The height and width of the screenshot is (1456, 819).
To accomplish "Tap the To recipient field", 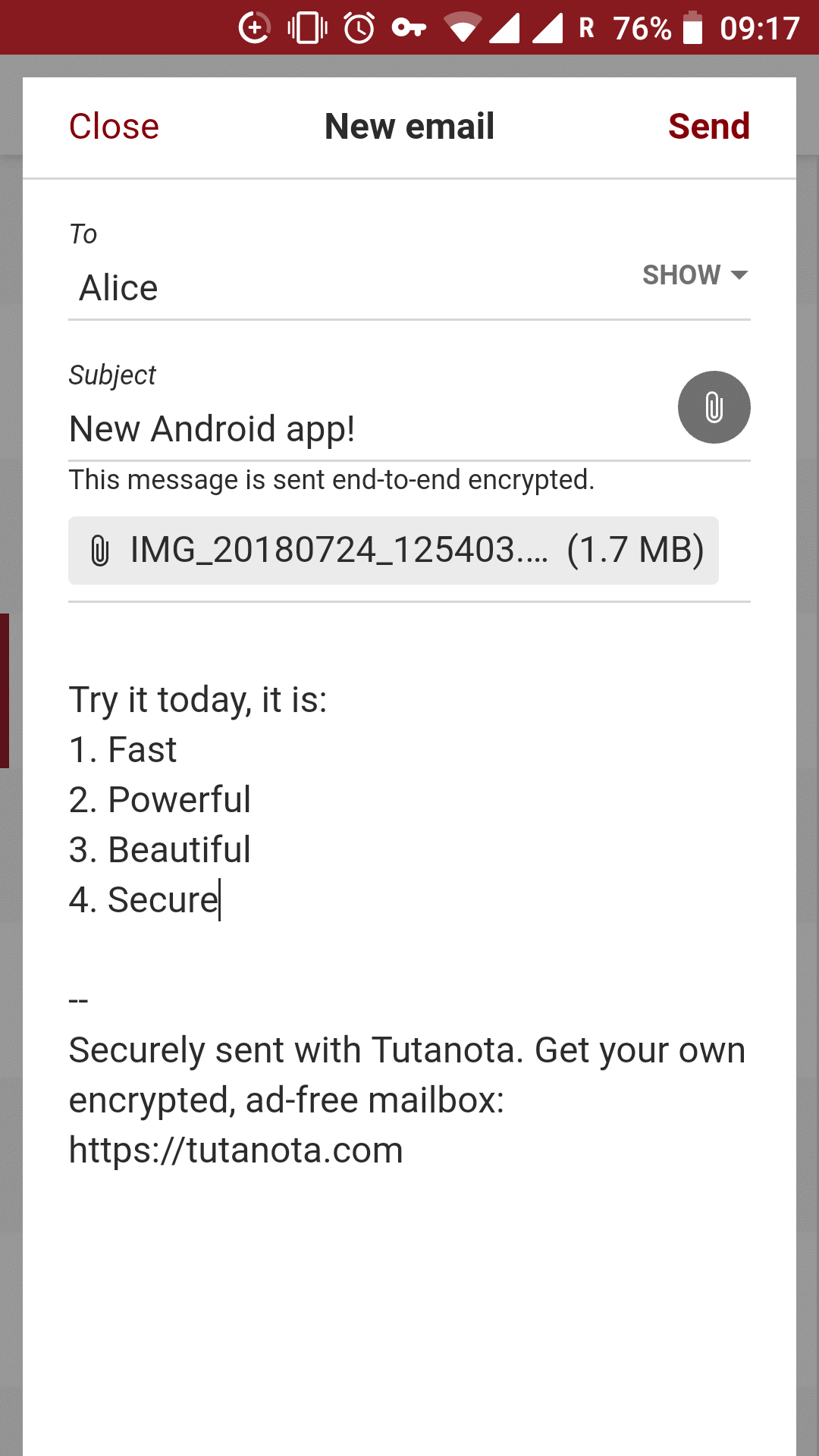I will 349,288.
